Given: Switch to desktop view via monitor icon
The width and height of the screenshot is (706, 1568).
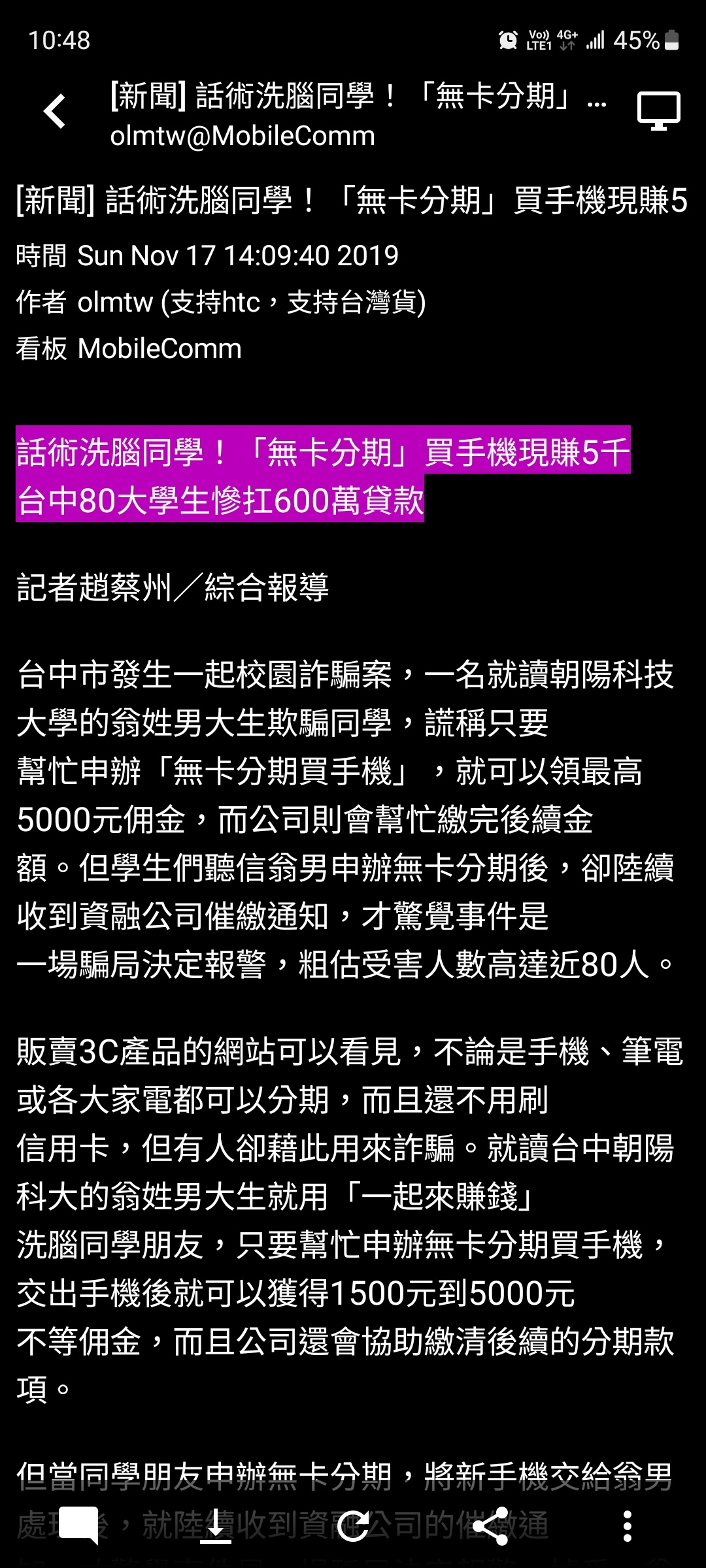Looking at the screenshot, I should pos(659,111).
